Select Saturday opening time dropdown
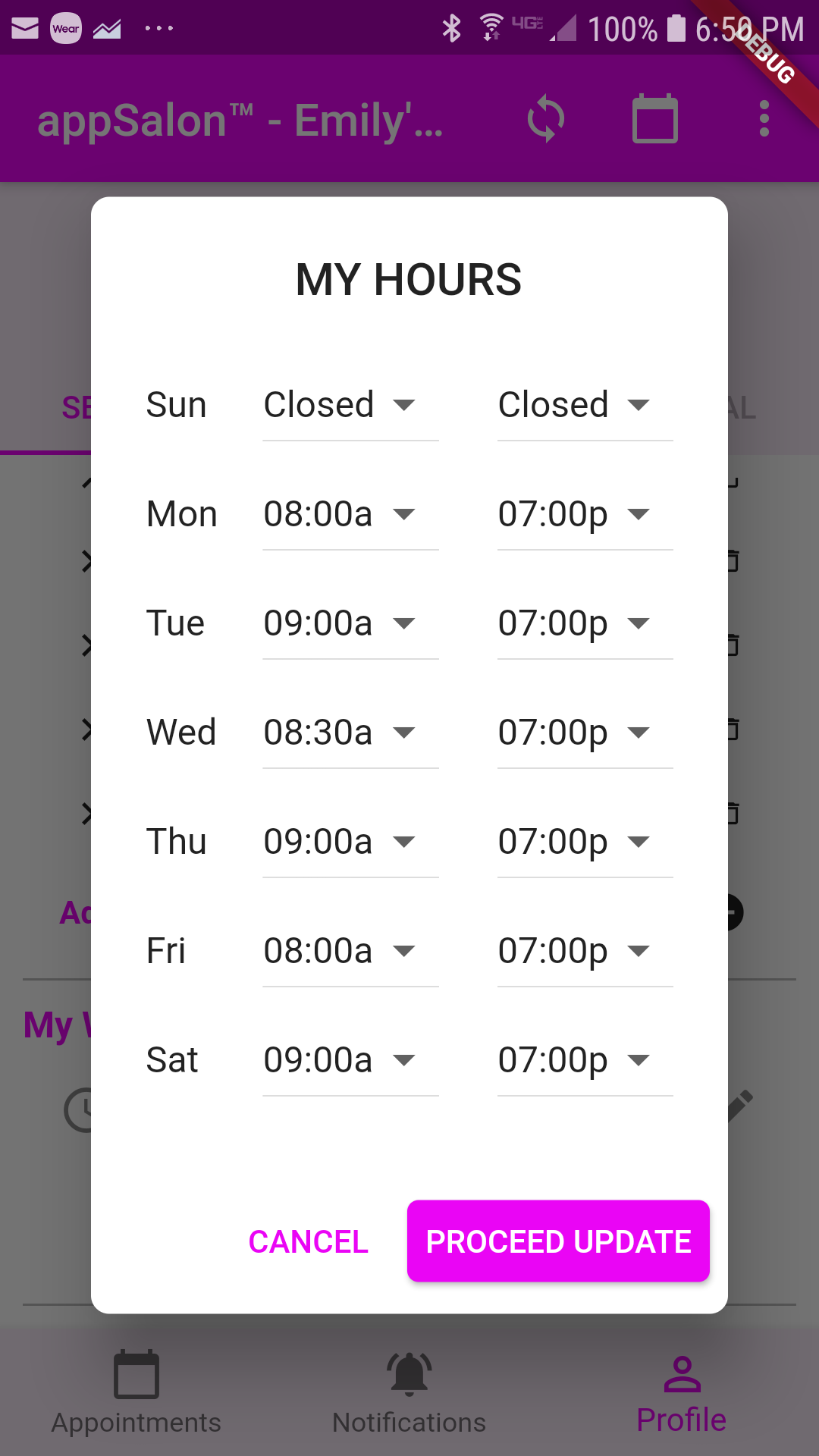The width and height of the screenshot is (819, 1456). (350, 1060)
